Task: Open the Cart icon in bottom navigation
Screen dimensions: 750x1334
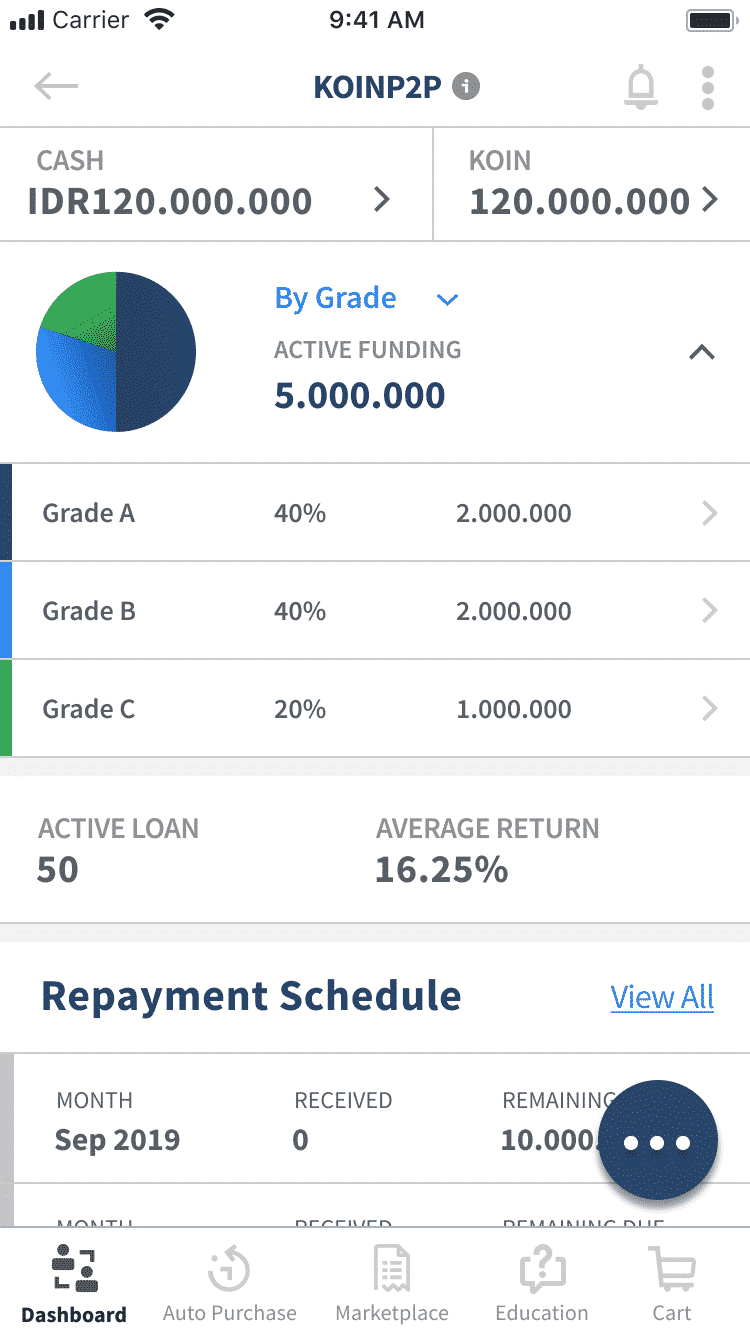Action: click(x=672, y=1268)
